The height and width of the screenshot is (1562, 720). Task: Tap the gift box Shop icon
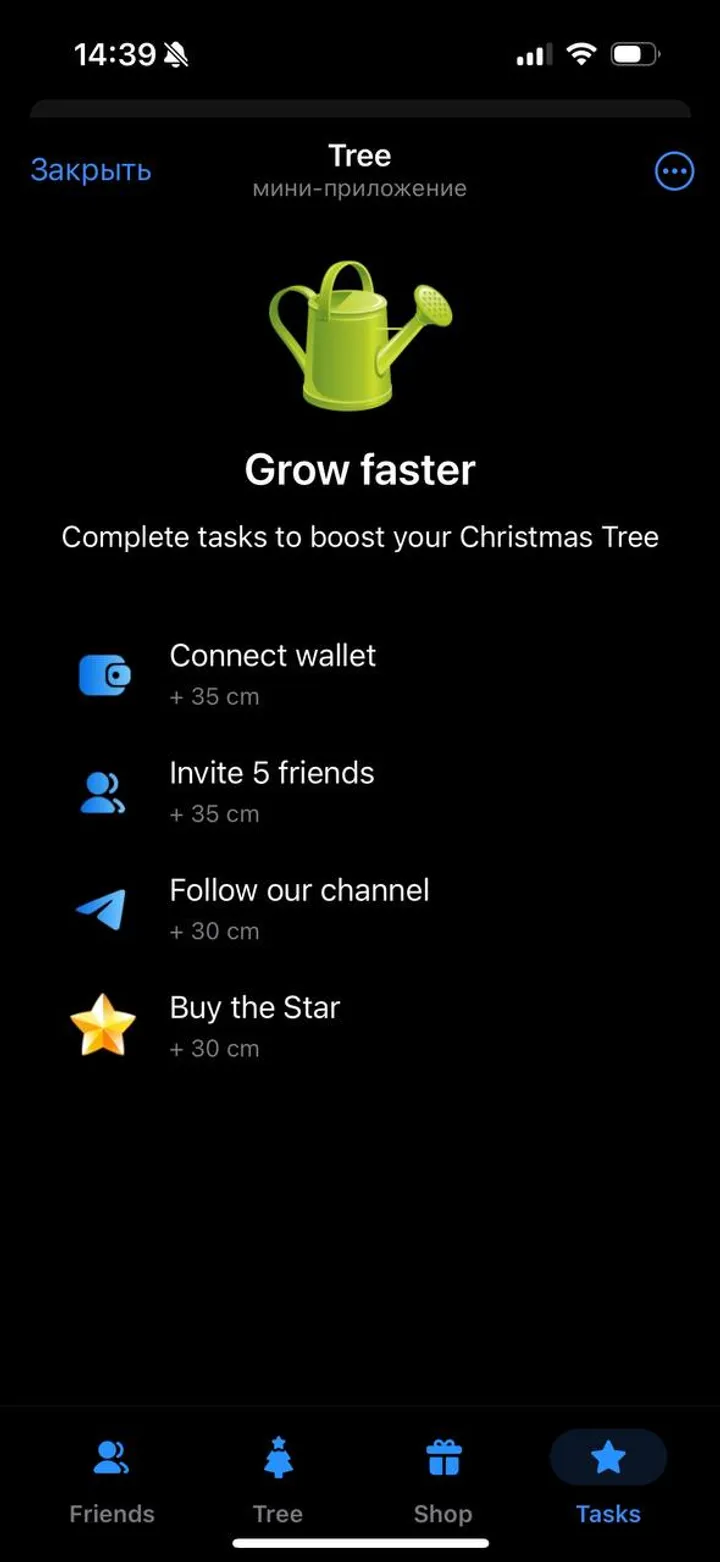pos(443,1455)
